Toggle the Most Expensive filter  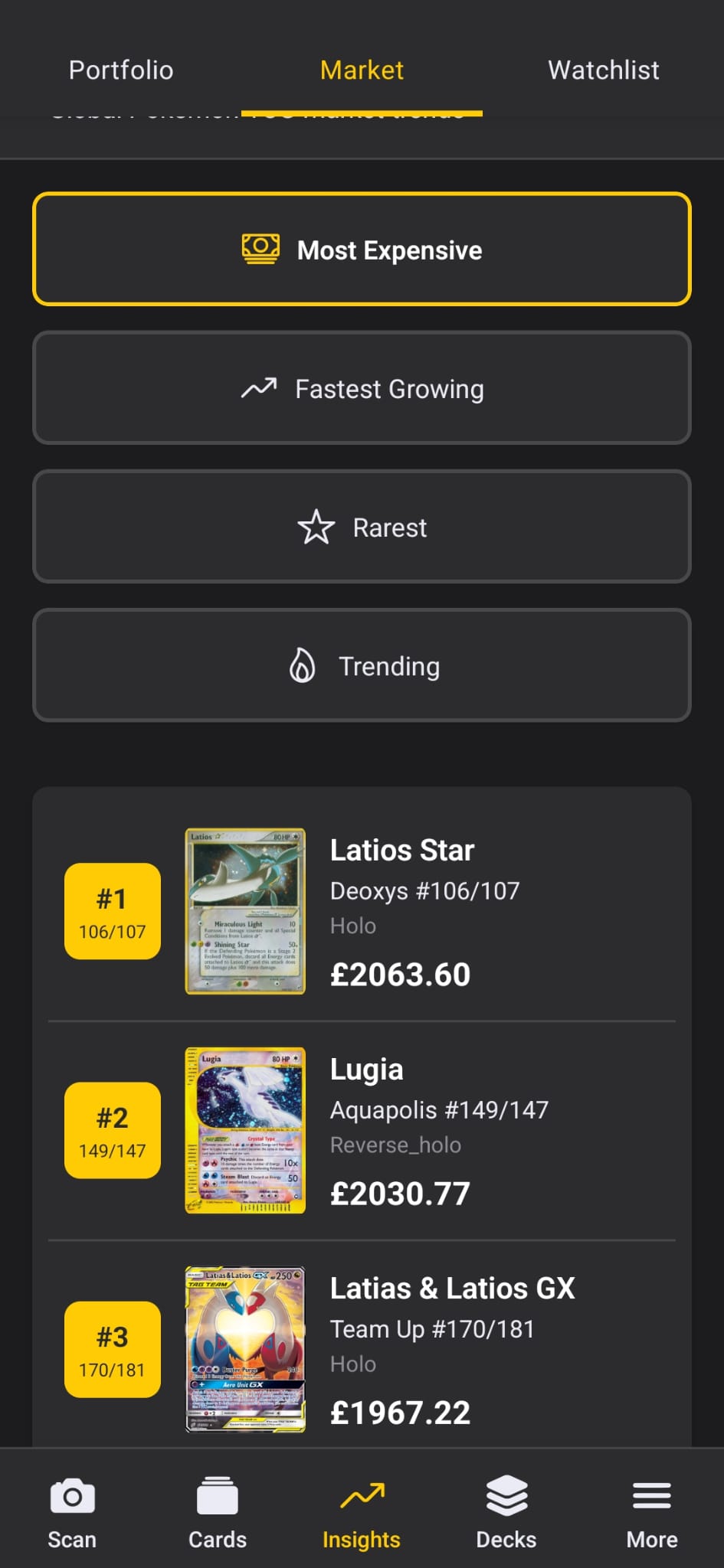361,249
